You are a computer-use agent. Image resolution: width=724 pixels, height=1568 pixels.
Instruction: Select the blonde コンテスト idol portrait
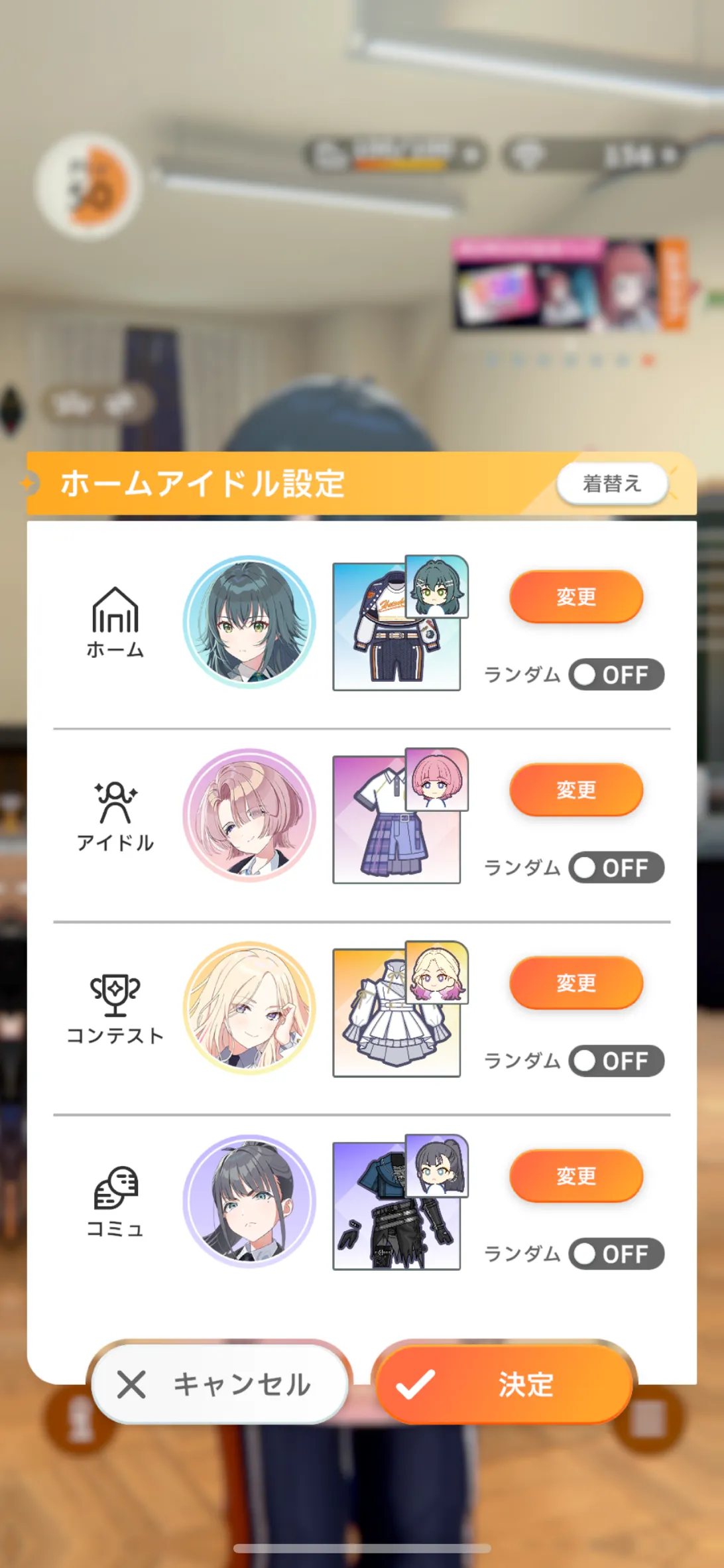[249, 1008]
